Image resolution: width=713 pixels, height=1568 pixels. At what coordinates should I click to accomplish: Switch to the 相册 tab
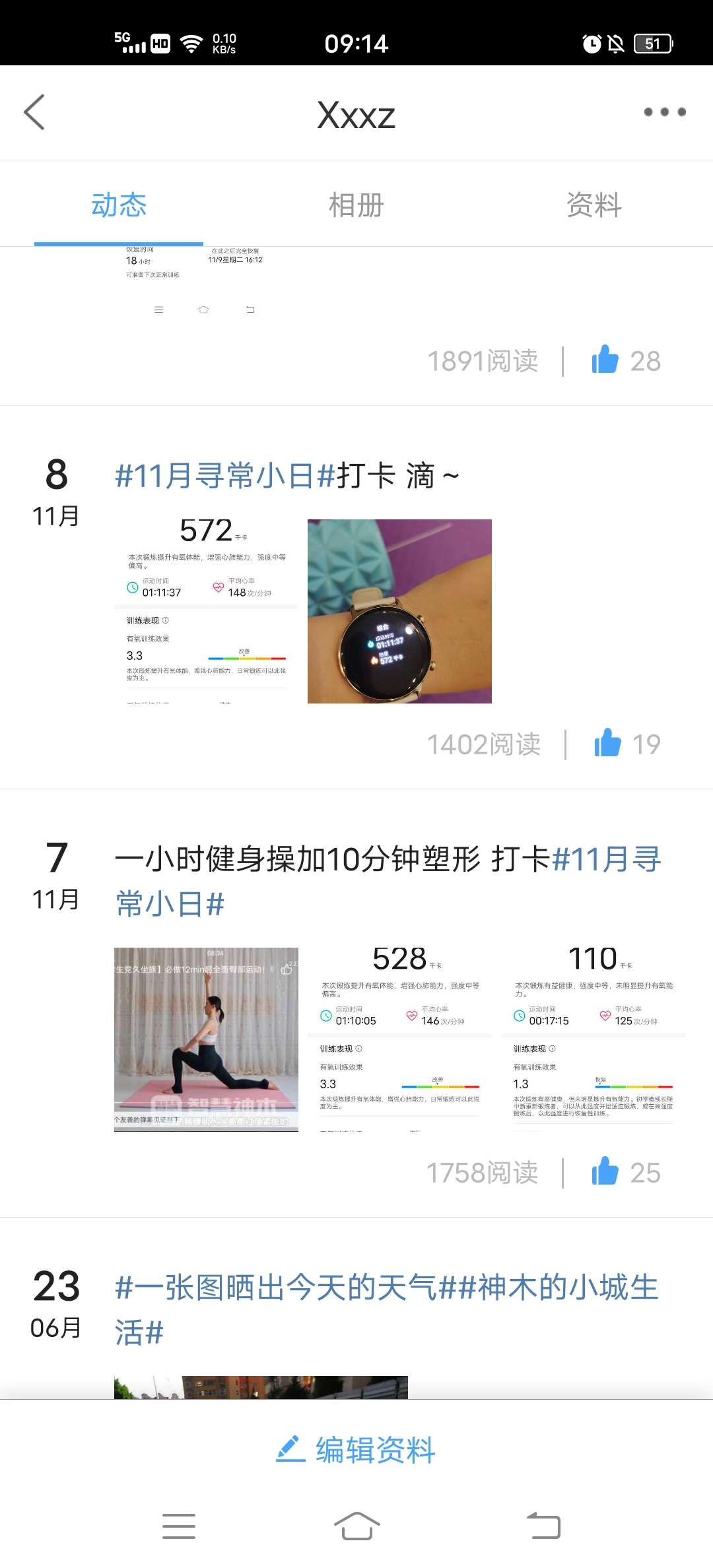(x=356, y=205)
